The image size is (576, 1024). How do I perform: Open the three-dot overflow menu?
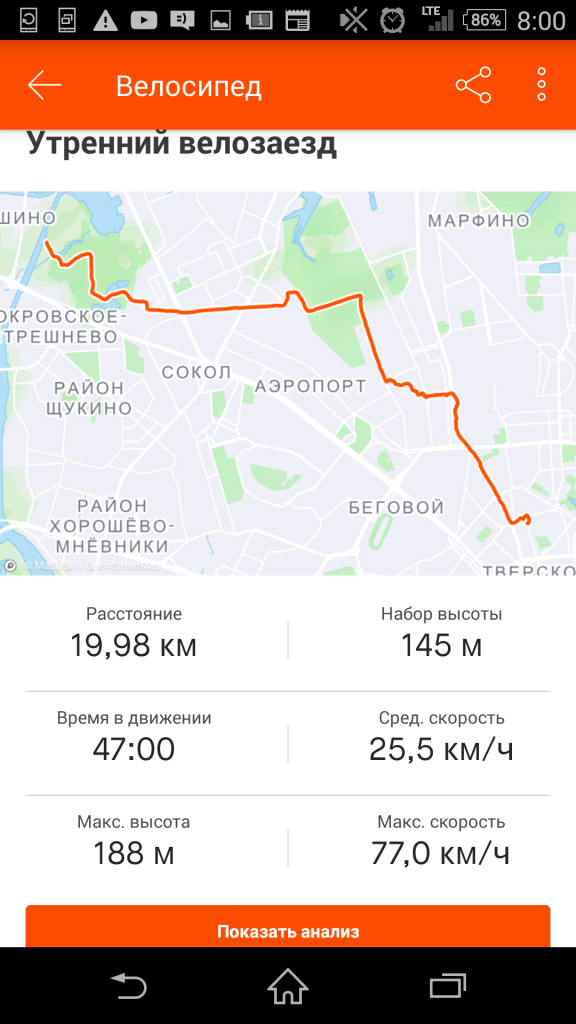(x=541, y=84)
